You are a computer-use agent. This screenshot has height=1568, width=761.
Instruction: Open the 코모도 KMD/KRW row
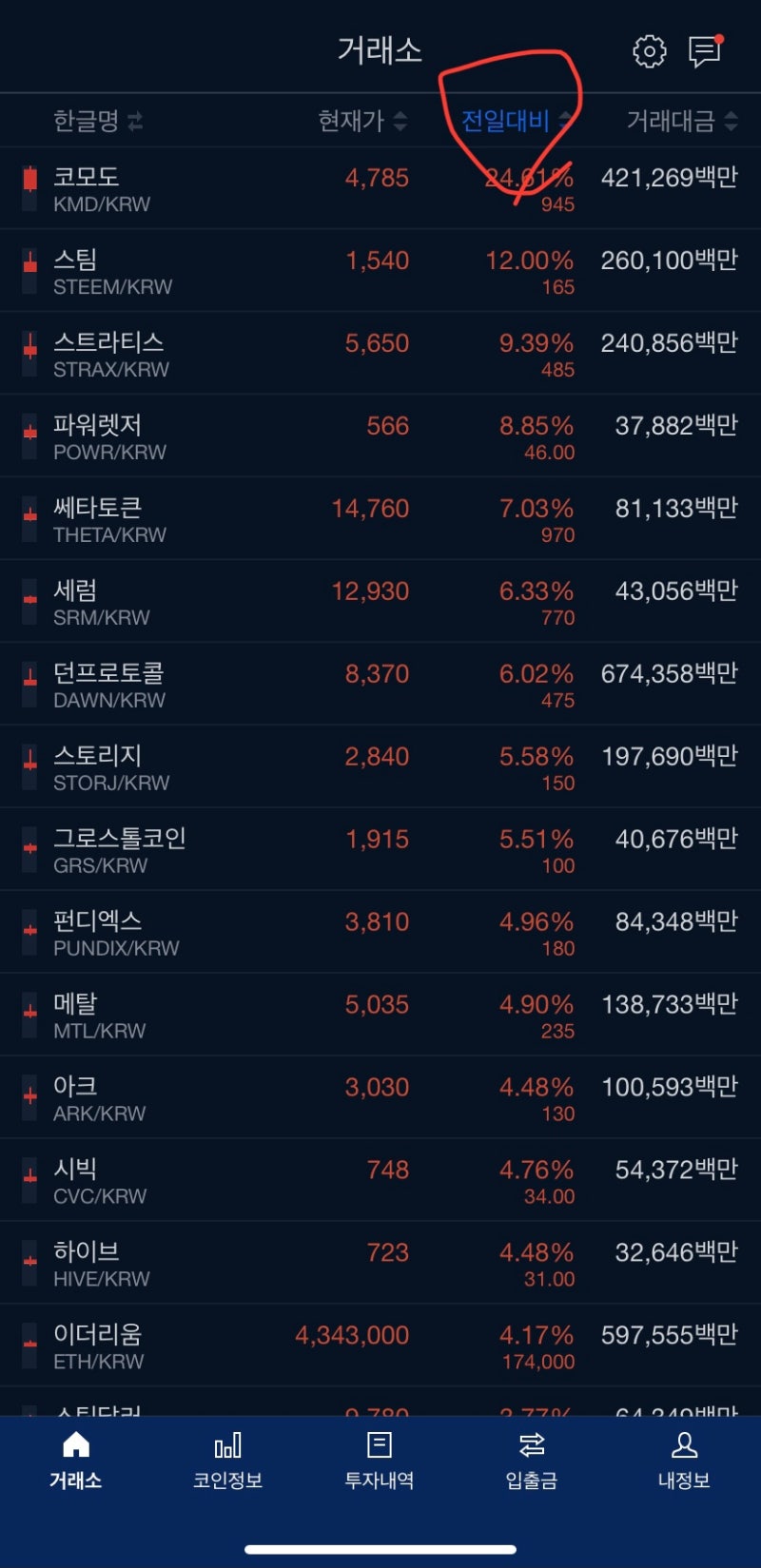coord(380,188)
